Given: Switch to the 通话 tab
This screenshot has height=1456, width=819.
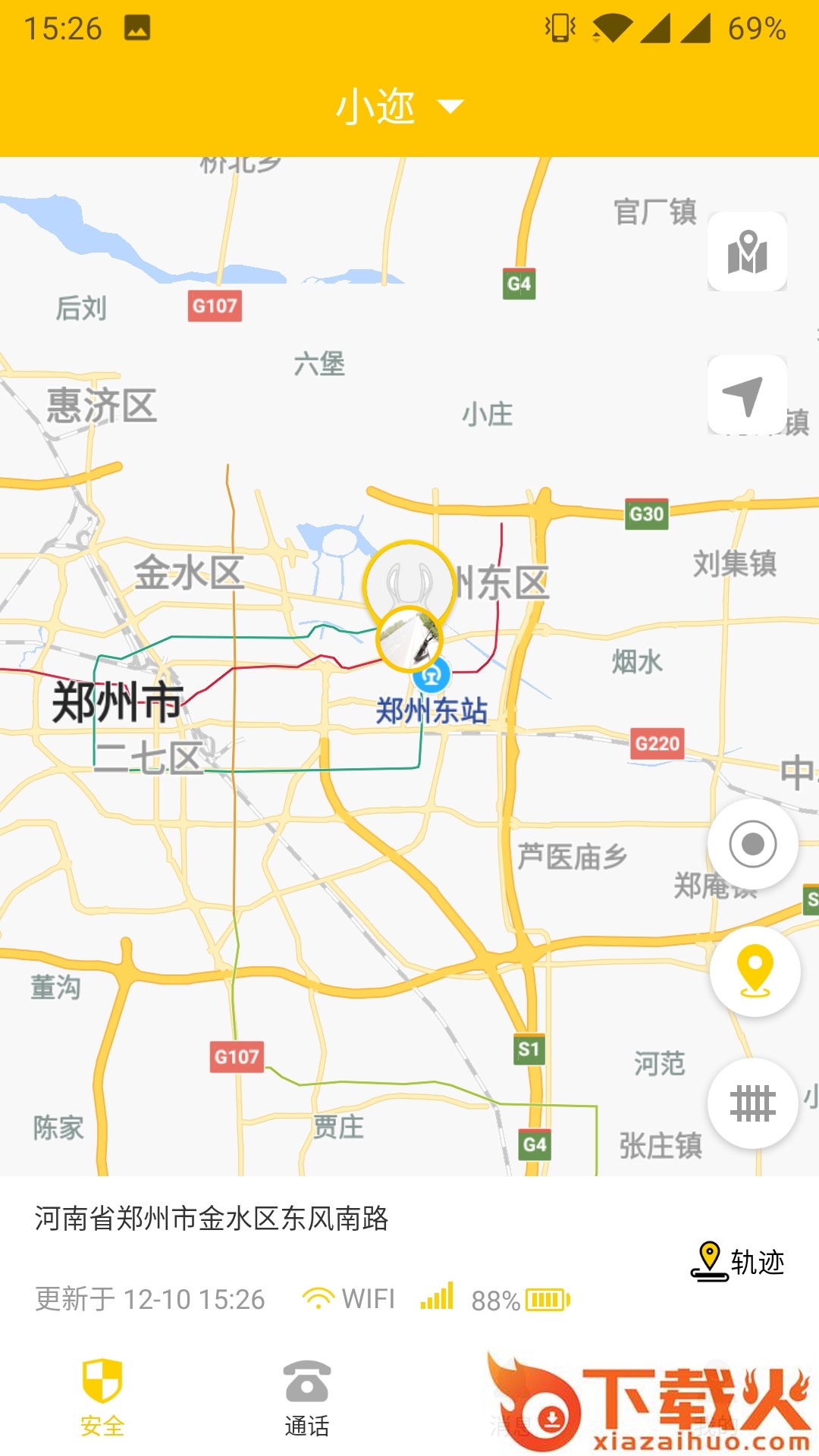Looking at the screenshot, I should click(x=306, y=1398).
